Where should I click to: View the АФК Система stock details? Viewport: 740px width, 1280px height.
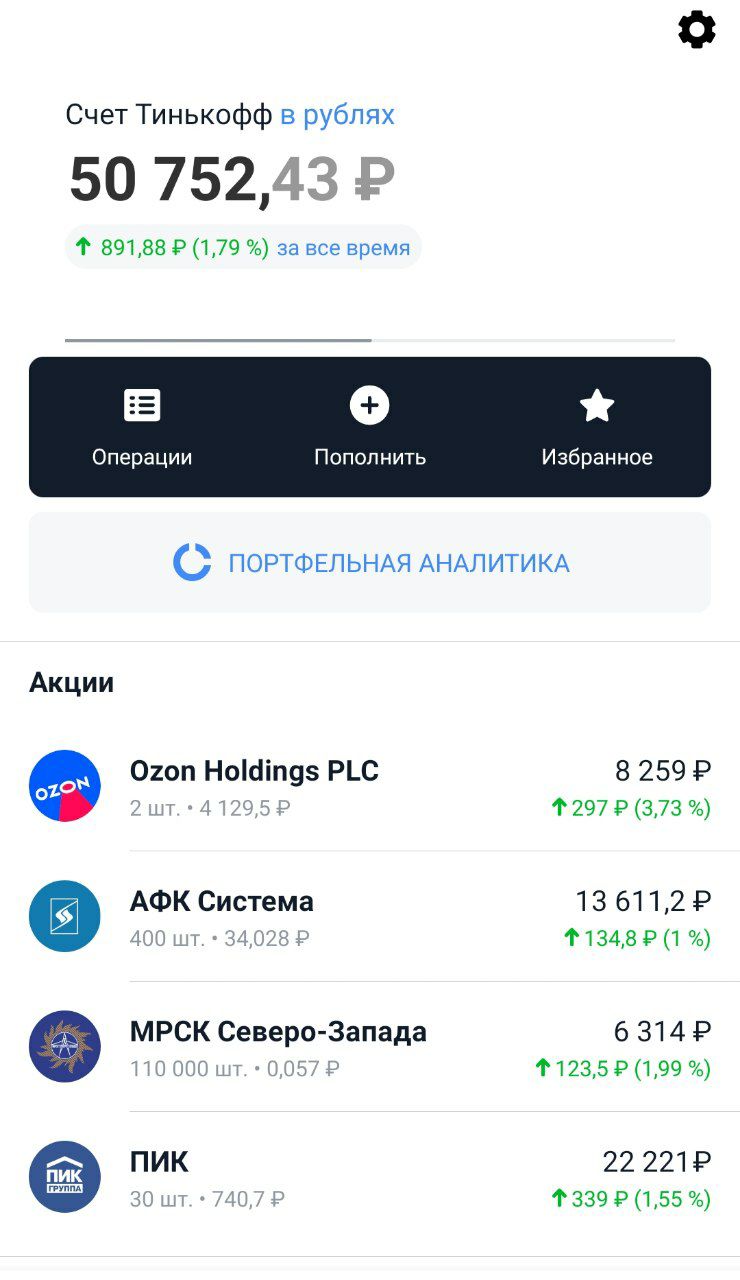[x=370, y=917]
